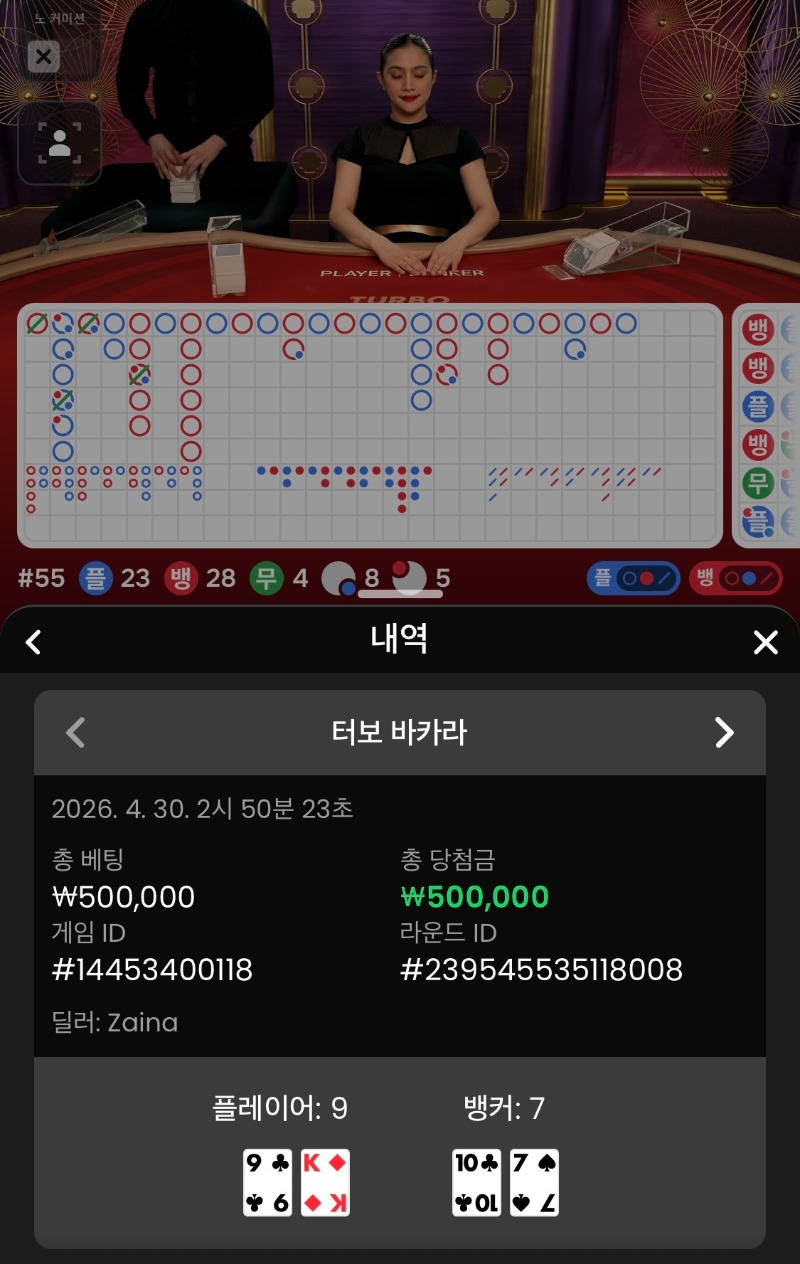This screenshot has height=1264, width=800.
Task: Show next 터보 바카라 round record
Action: [x=724, y=733]
